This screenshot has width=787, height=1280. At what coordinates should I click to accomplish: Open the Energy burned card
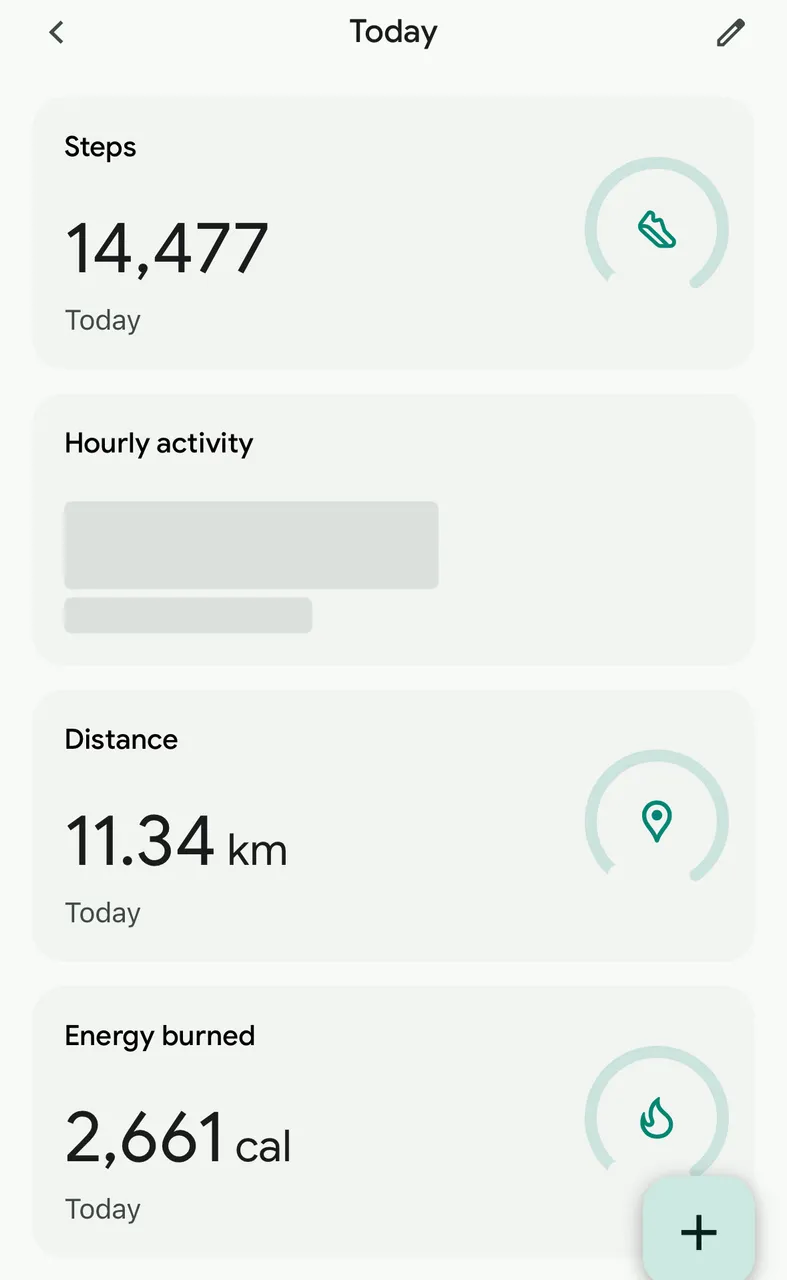(x=393, y=1121)
